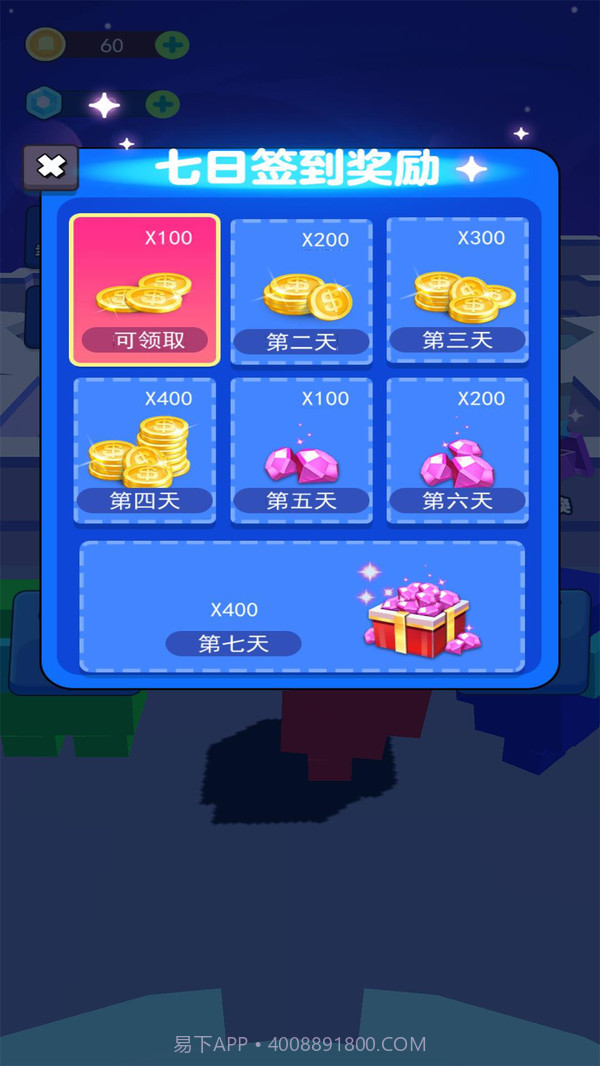Choose the 第六天 X200 gem reward tile
This screenshot has width=600, height=1066.
[457, 450]
